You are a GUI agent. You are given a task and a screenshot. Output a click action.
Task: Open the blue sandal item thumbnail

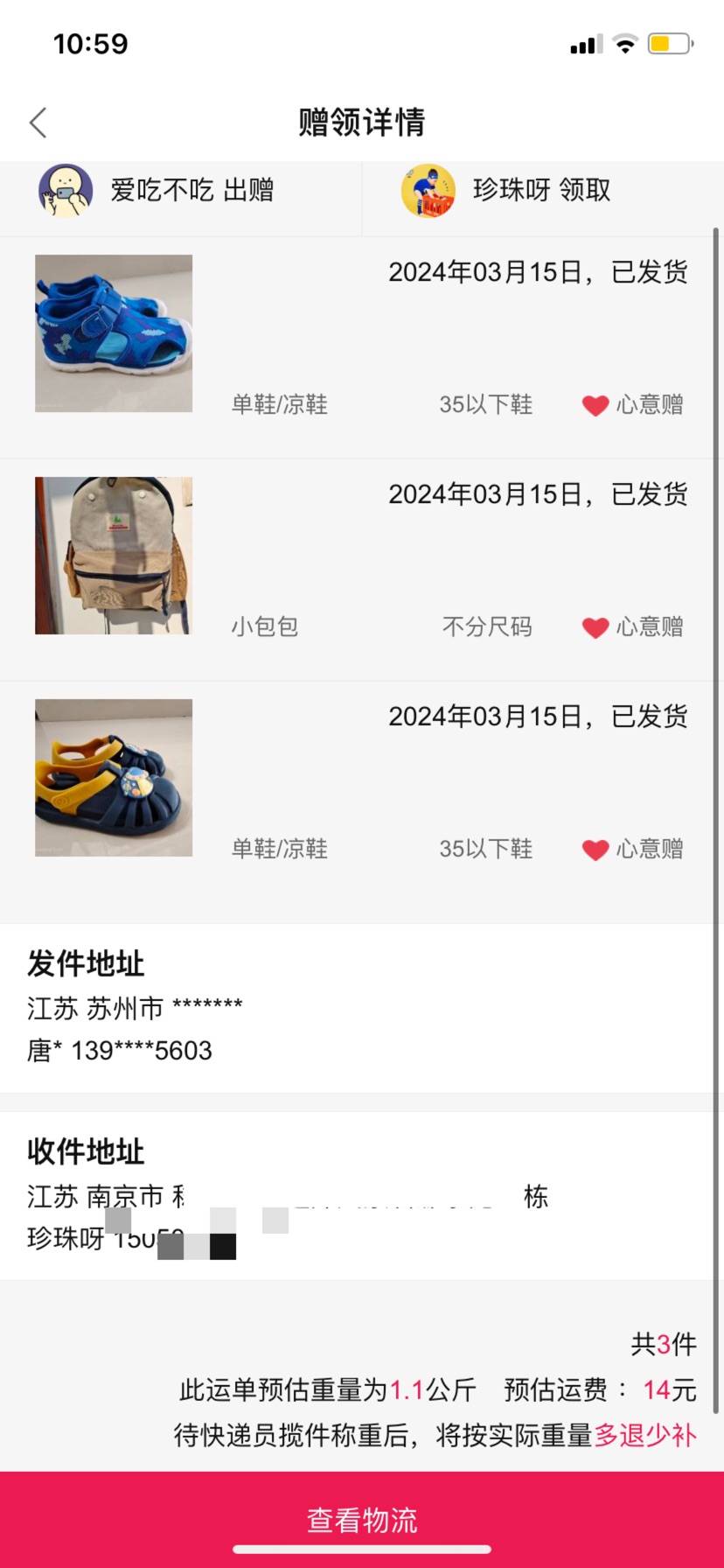[114, 333]
